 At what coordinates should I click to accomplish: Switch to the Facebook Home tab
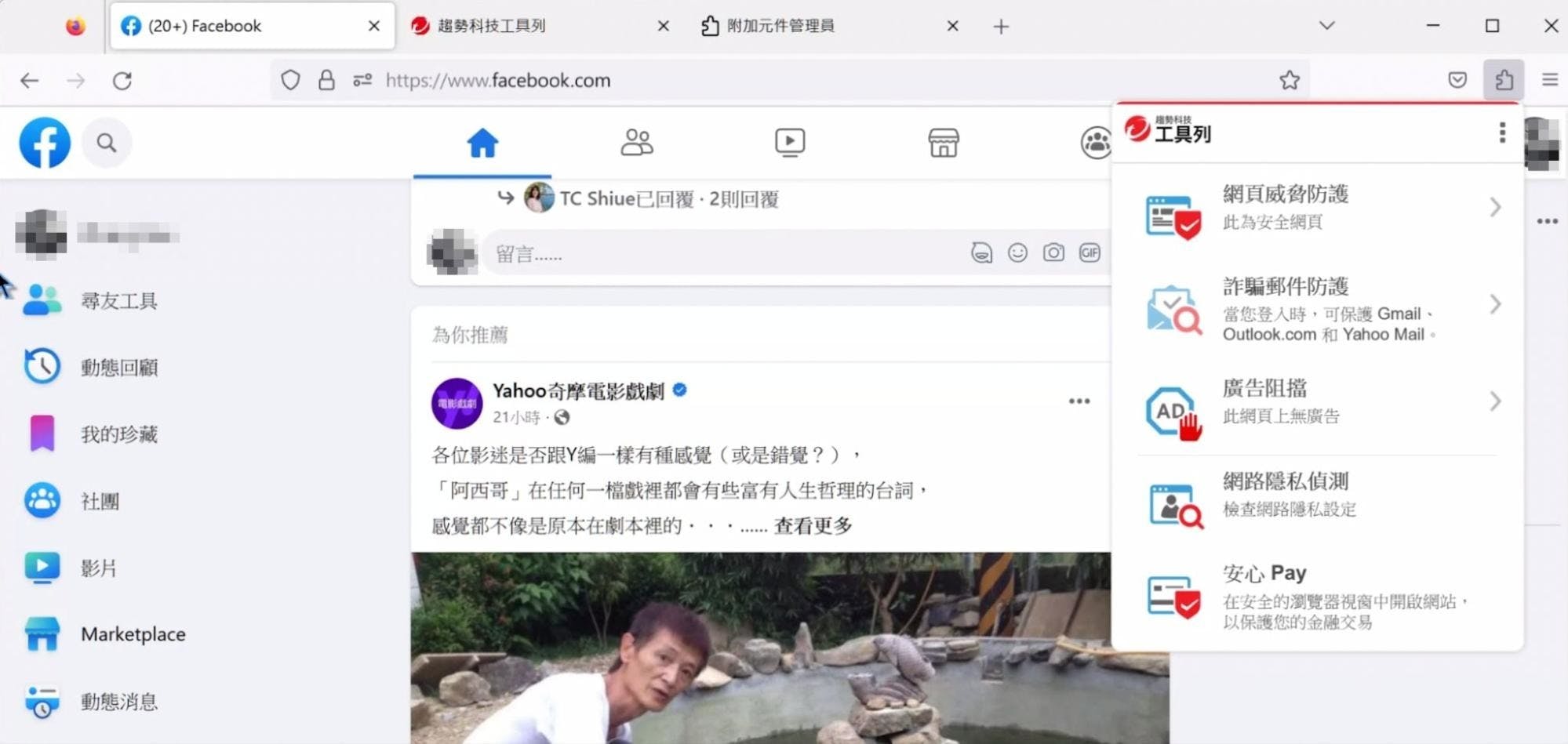pos(482,143)
